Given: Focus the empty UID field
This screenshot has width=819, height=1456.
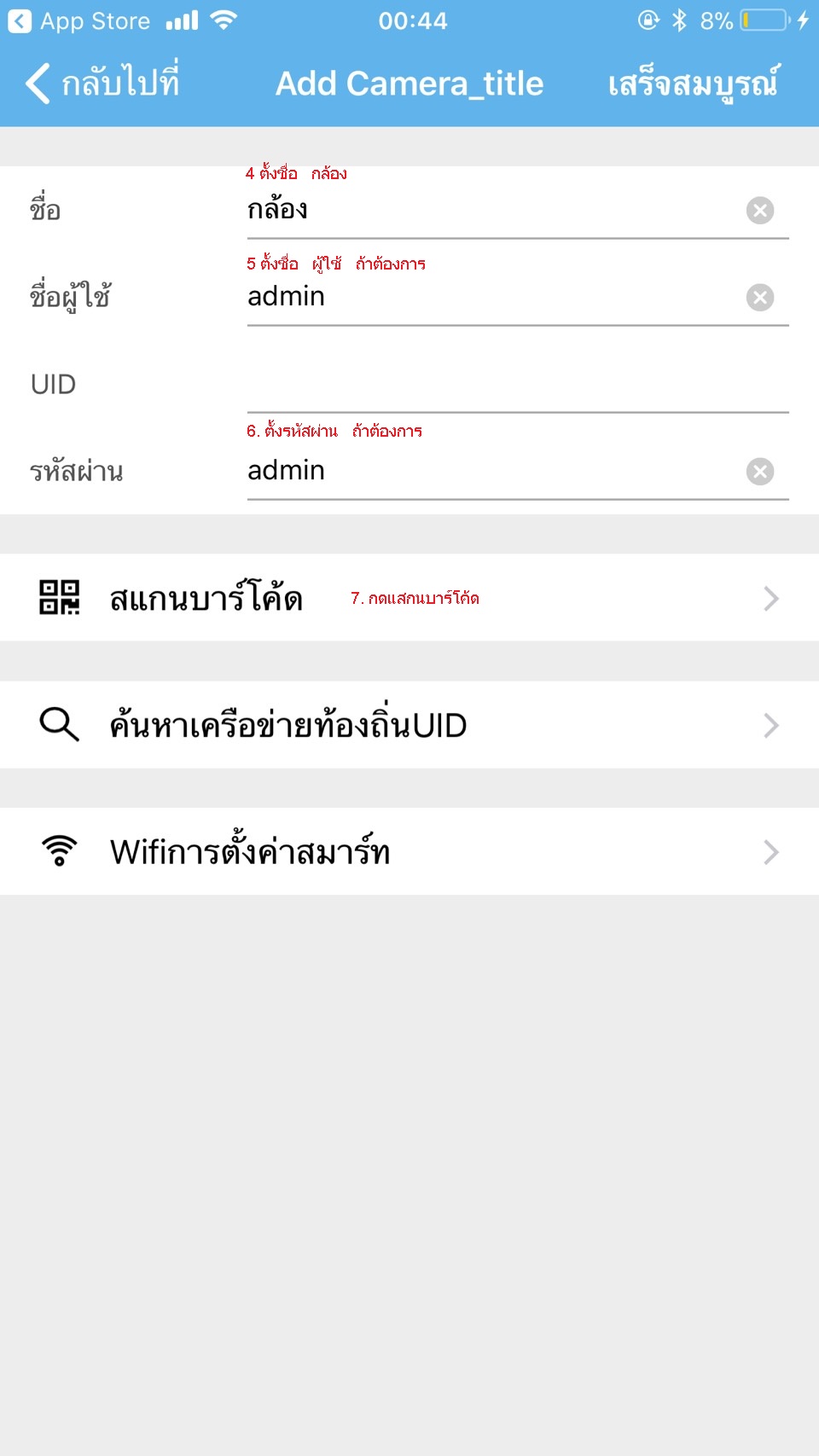Looking at the screenshot, I should click(x=517, y=384).
